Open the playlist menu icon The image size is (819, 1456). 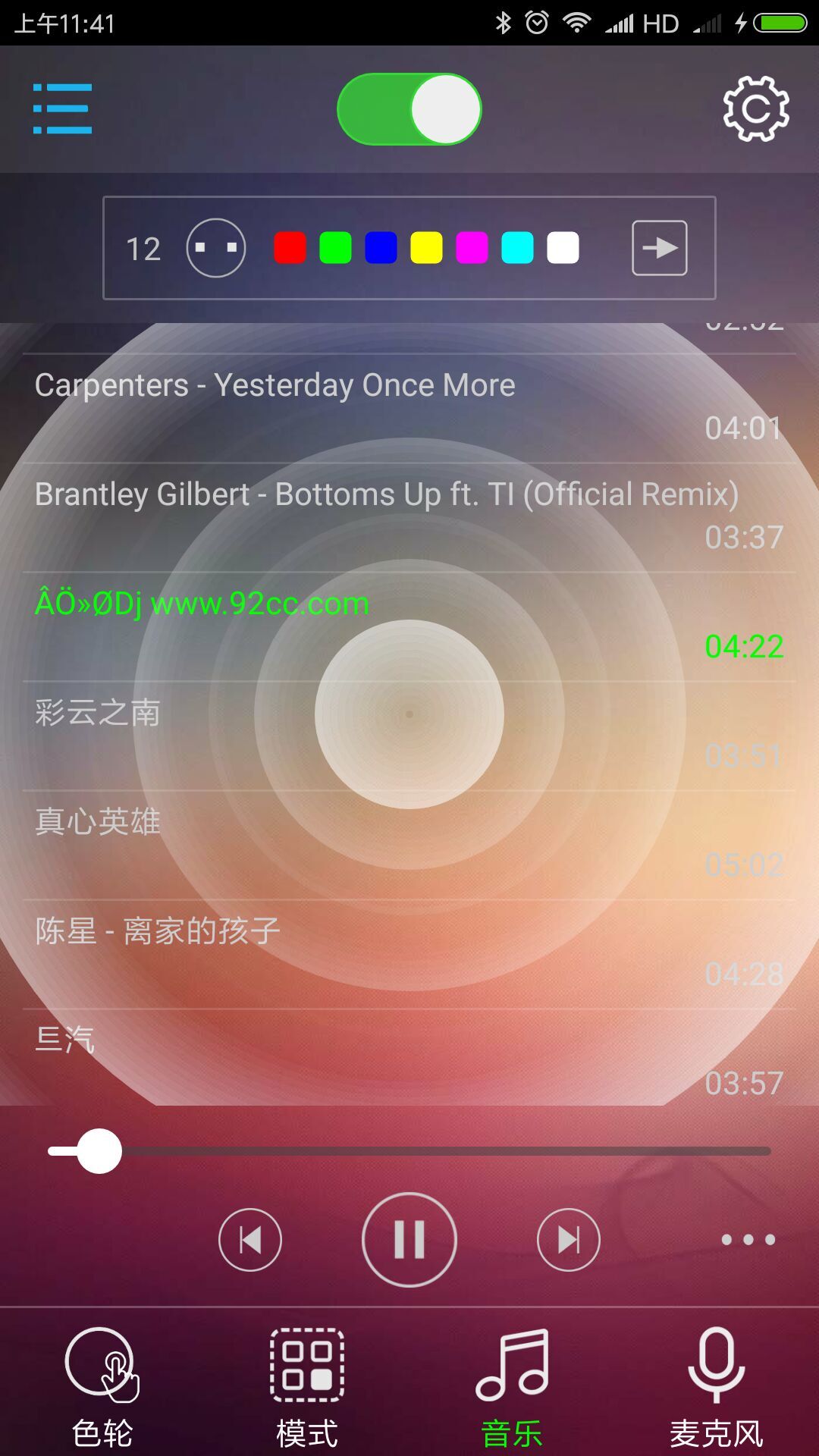[63, 108]
